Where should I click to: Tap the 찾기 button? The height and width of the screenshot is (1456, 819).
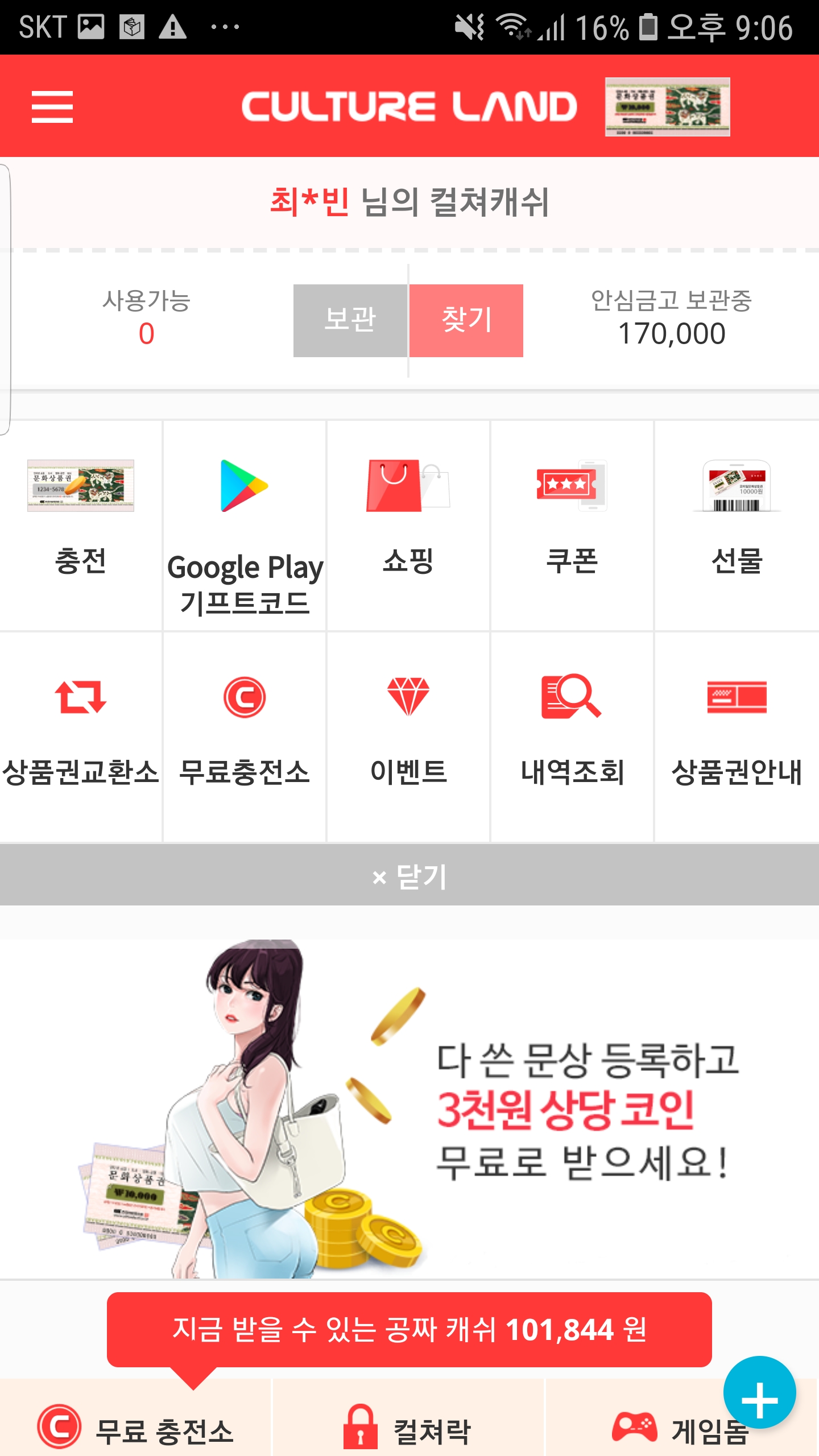tap(466, 320)
